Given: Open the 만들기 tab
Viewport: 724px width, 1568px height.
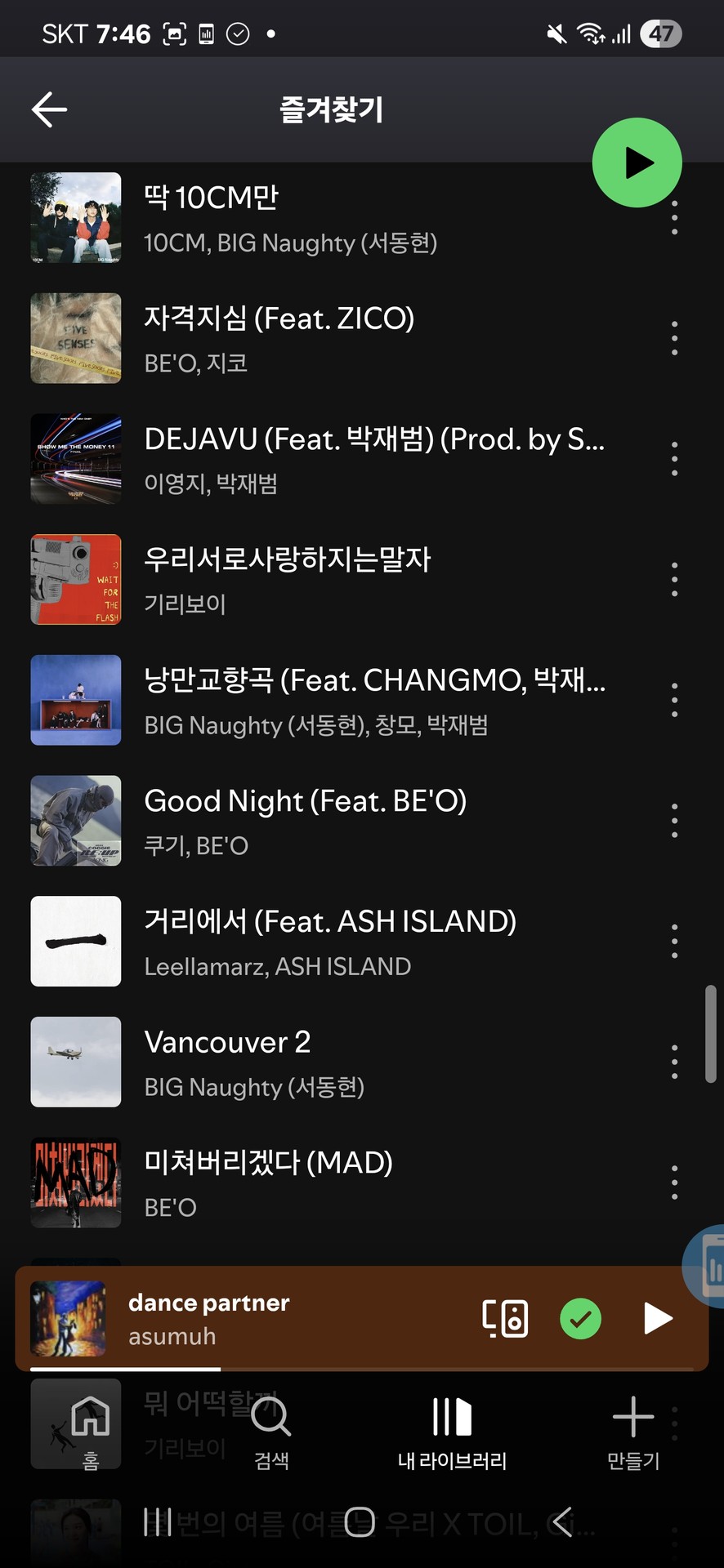Looking at the screenshot, I should tap(632, 1431).
